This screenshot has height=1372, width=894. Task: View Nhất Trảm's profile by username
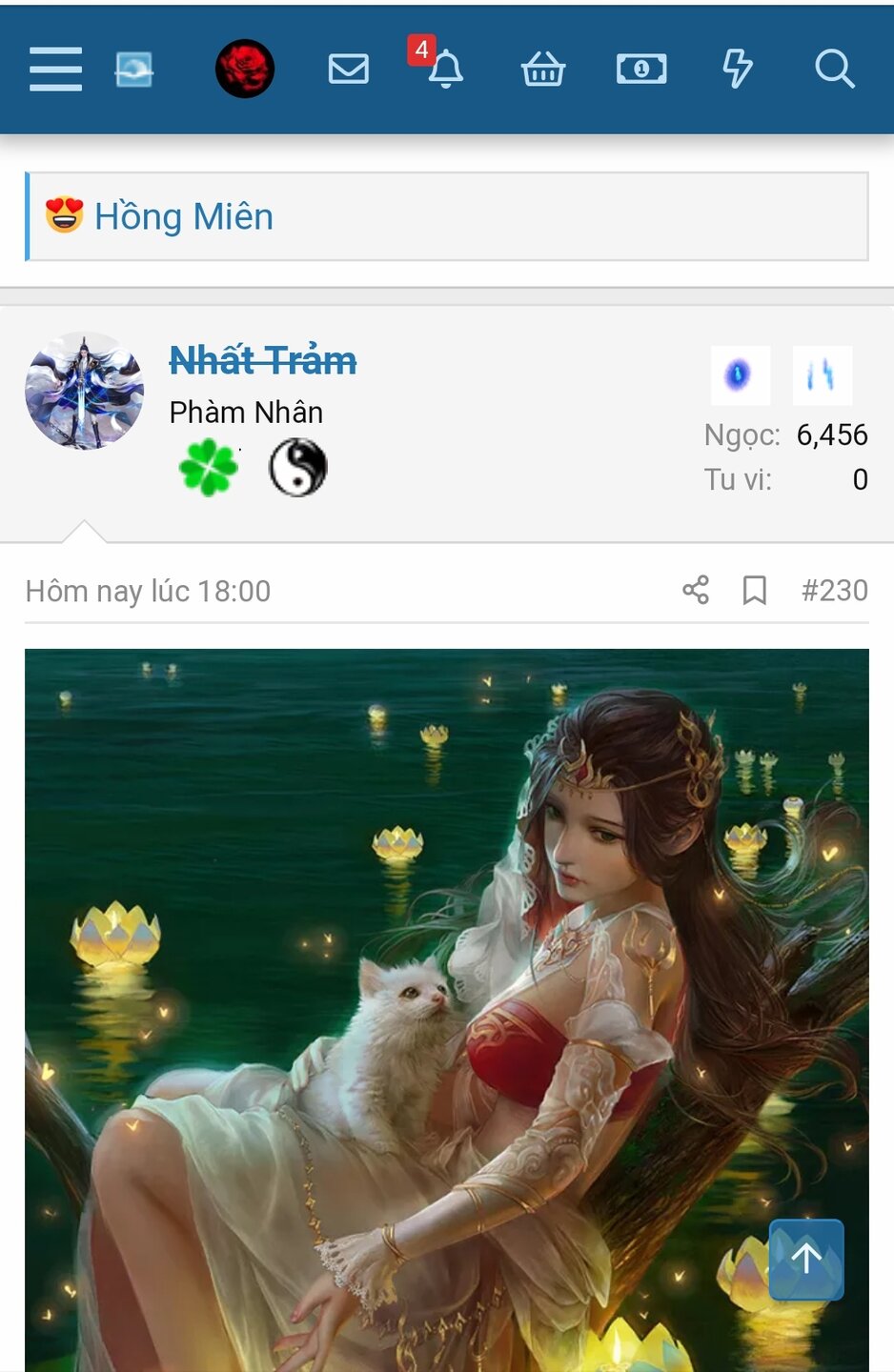point(263,361)
